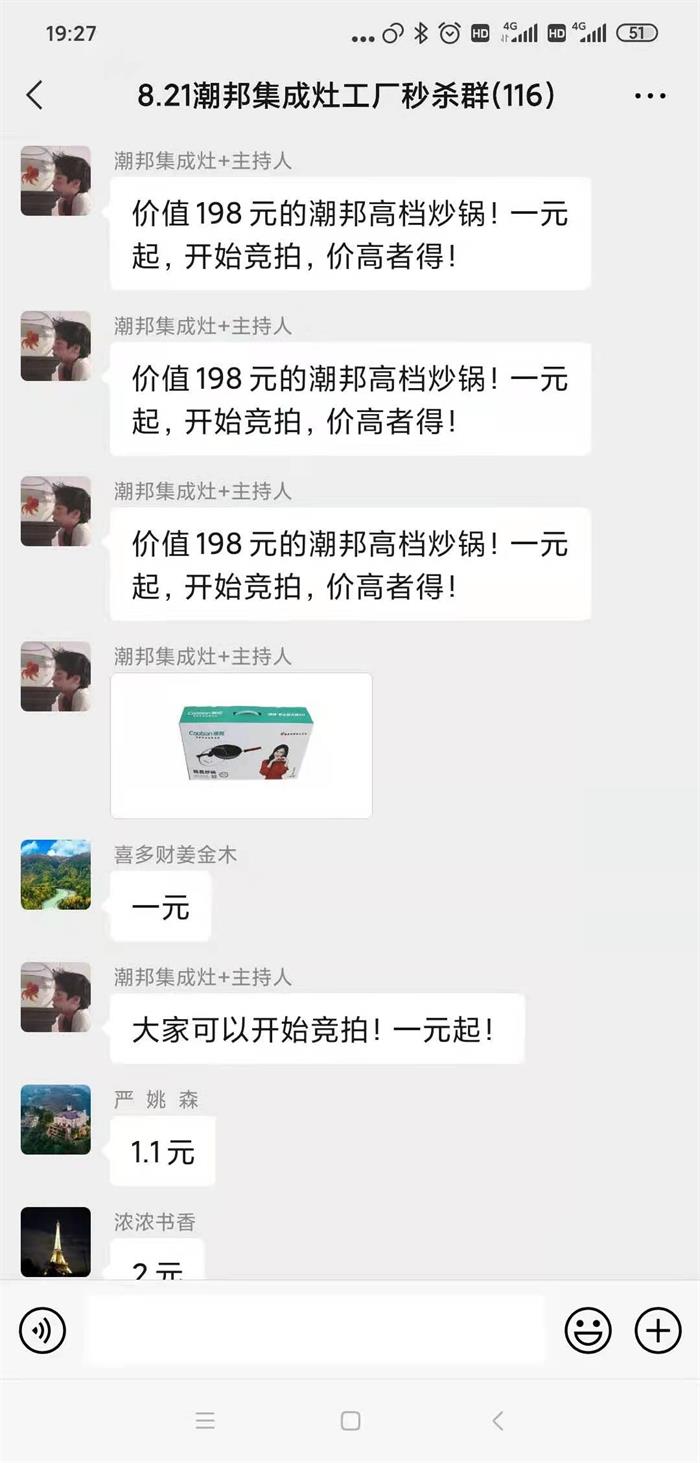Open recent apps from navigation bar
700x1463 pixels.
pos(205,1420)
